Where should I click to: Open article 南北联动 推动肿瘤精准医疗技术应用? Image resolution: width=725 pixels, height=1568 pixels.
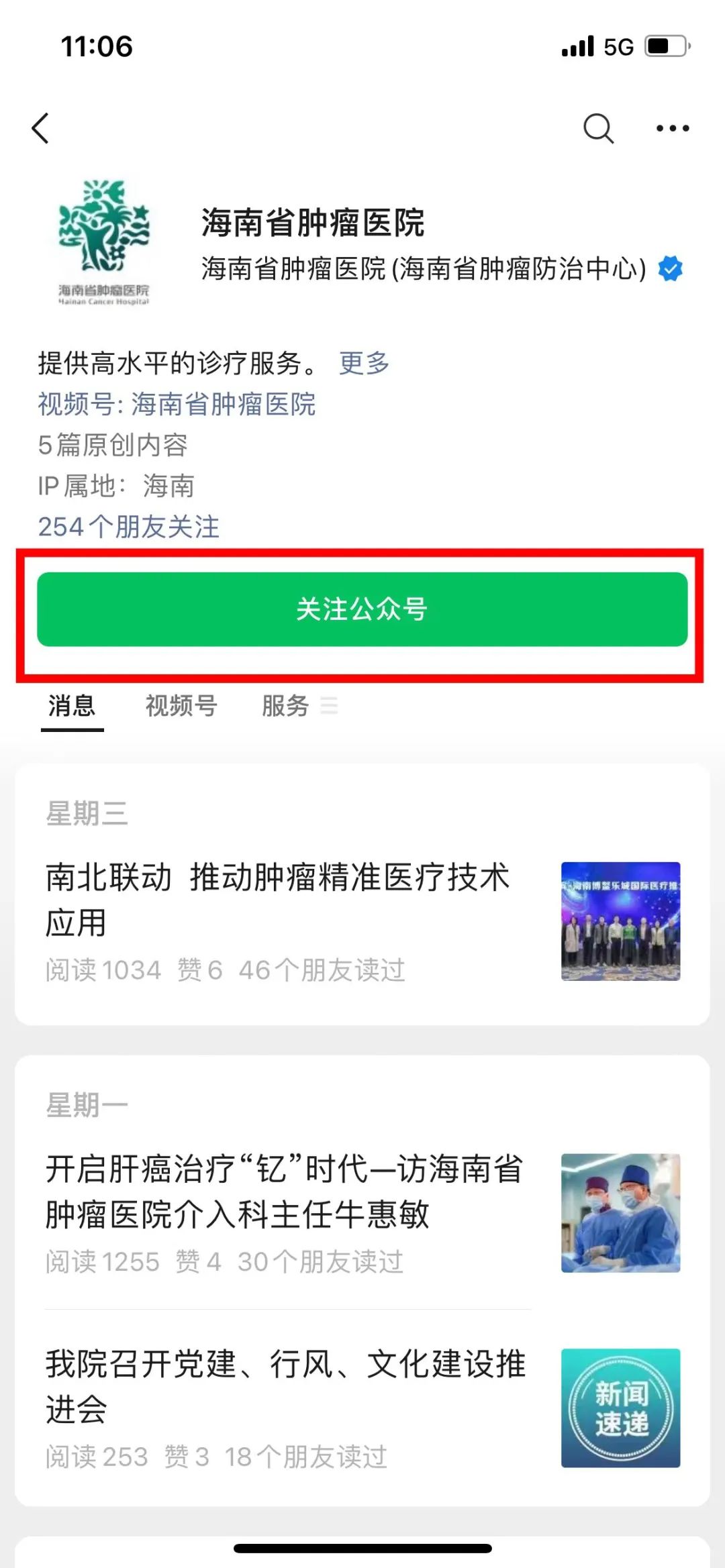point(277,899)
